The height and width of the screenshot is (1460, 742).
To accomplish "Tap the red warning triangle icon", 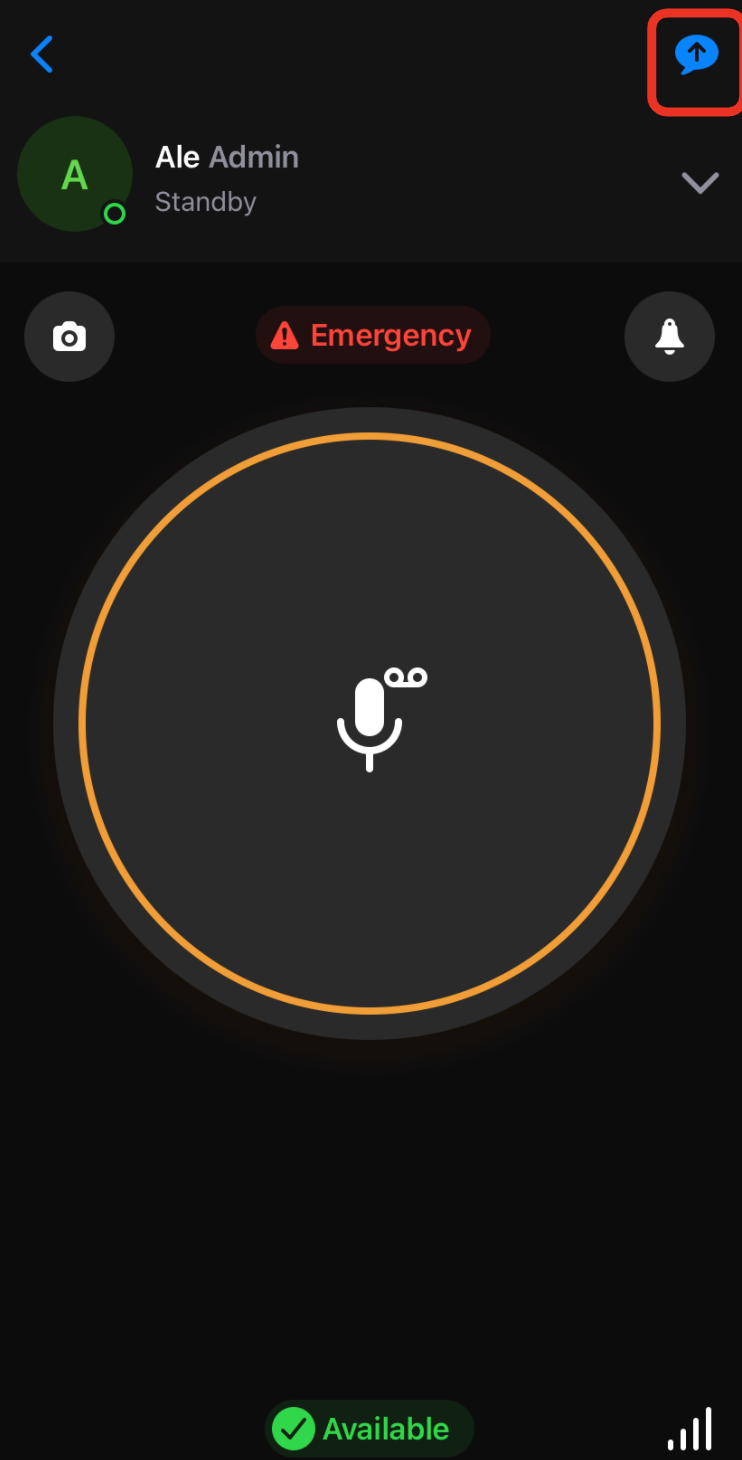I will coord(285,335).
